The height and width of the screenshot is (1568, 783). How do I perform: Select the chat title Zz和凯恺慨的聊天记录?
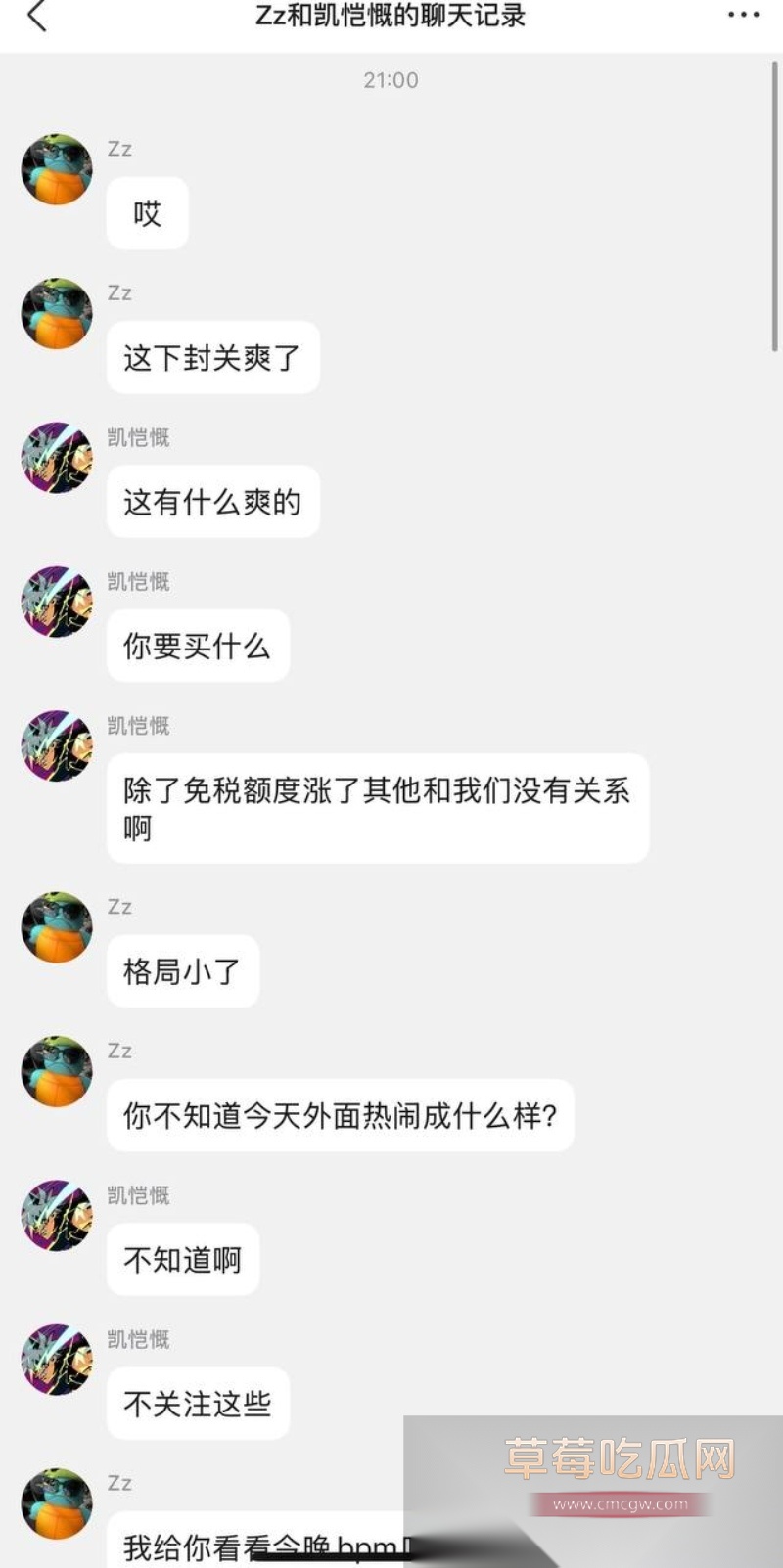click(x=391, y=16)
